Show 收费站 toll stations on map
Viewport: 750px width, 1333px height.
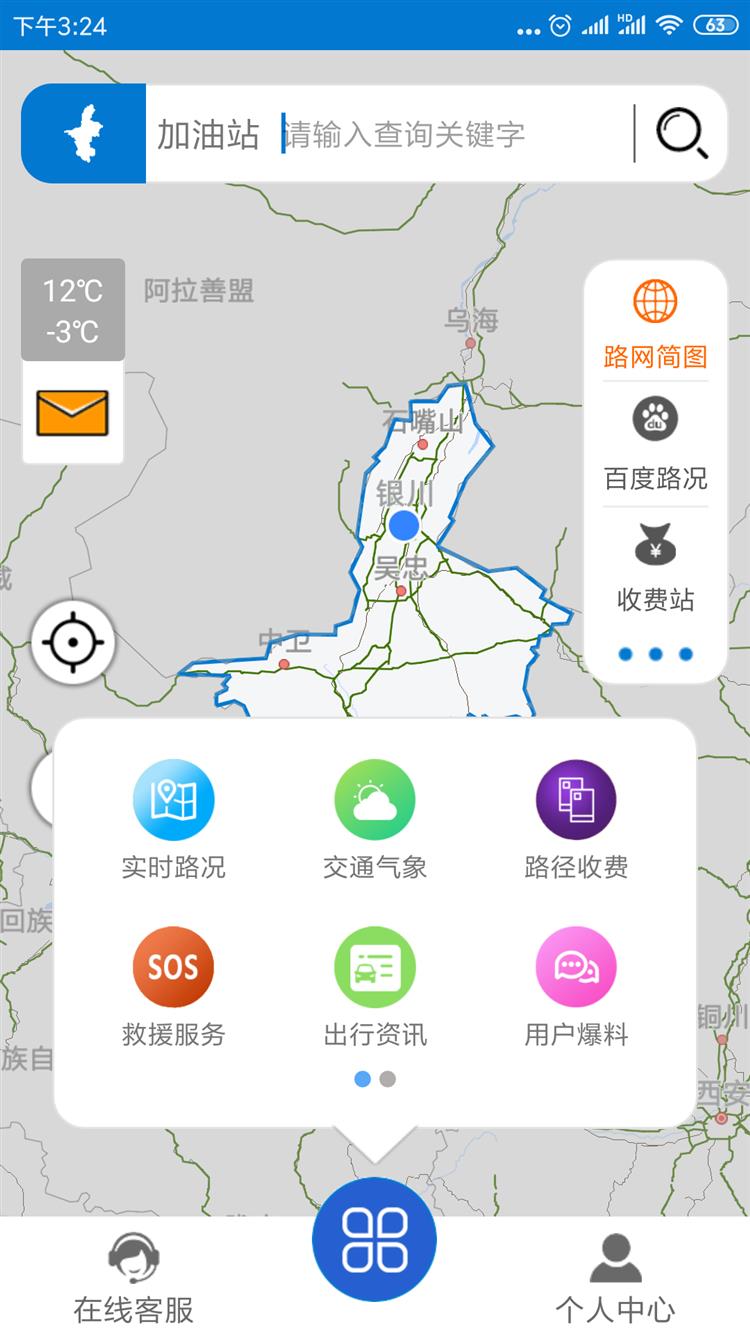(655, 566)
